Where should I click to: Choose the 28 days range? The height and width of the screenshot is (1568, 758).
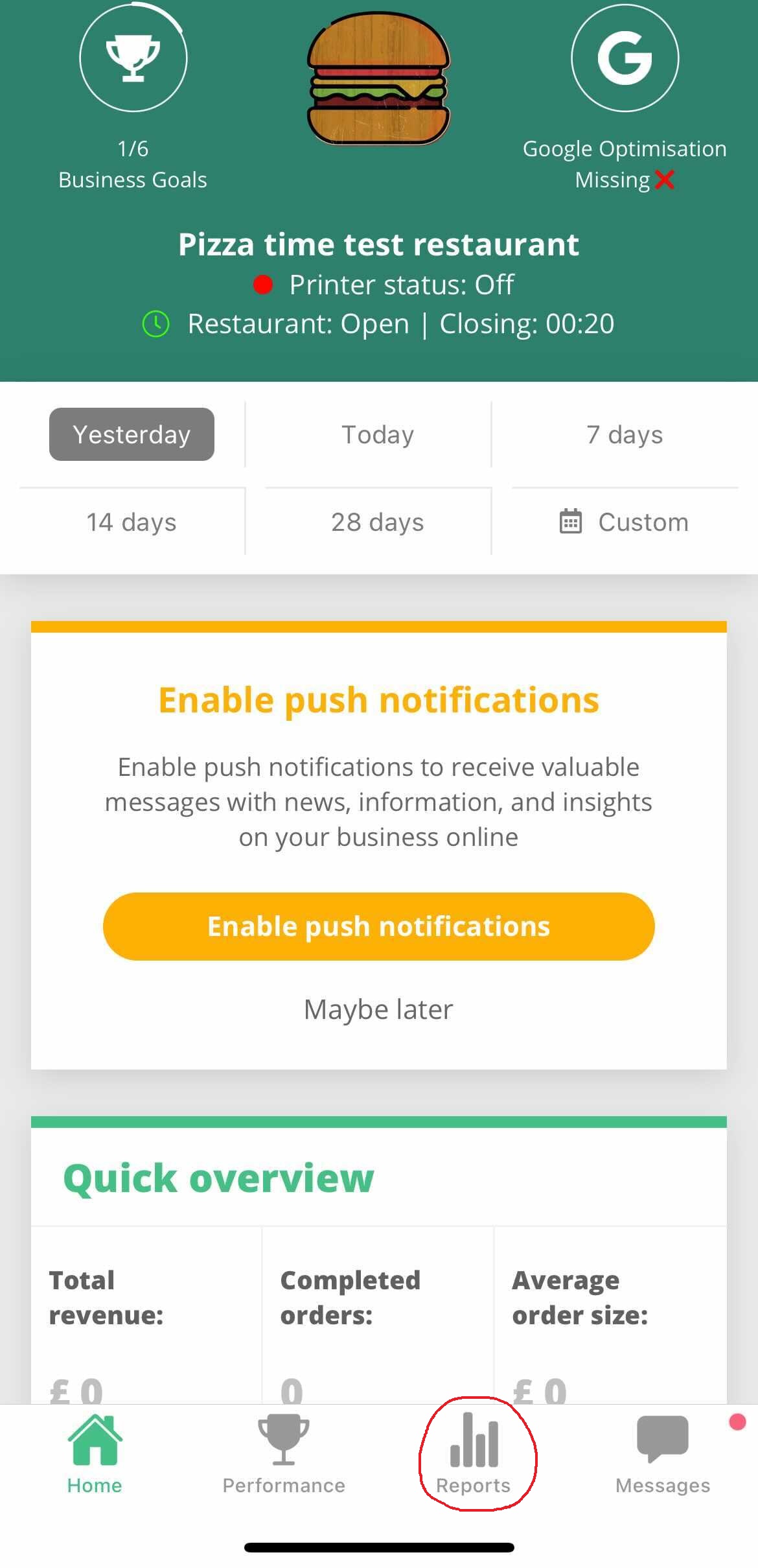pyautogui.click(x=378, y=522)
